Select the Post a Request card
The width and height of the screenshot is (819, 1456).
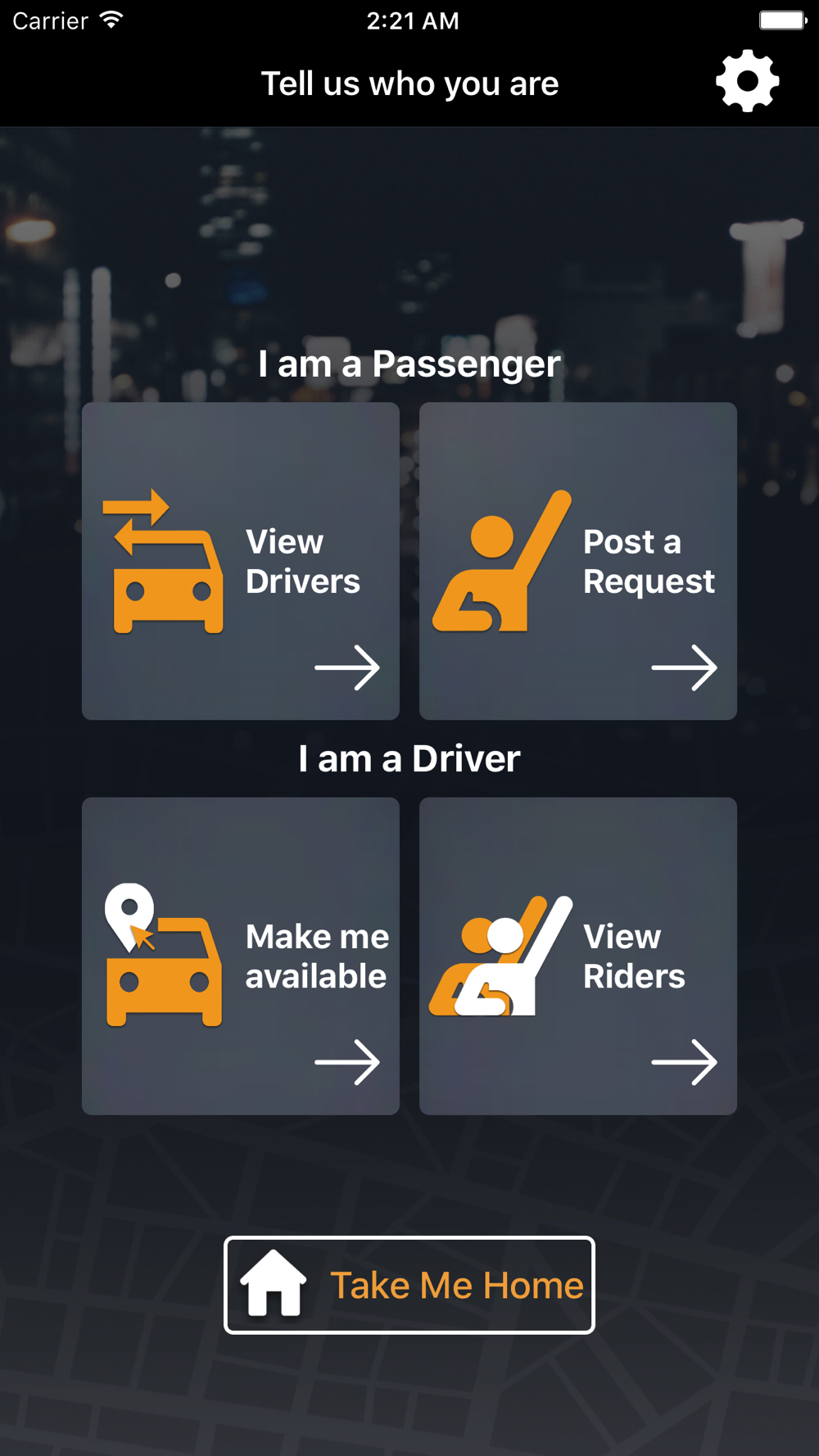tap(577, 561)
